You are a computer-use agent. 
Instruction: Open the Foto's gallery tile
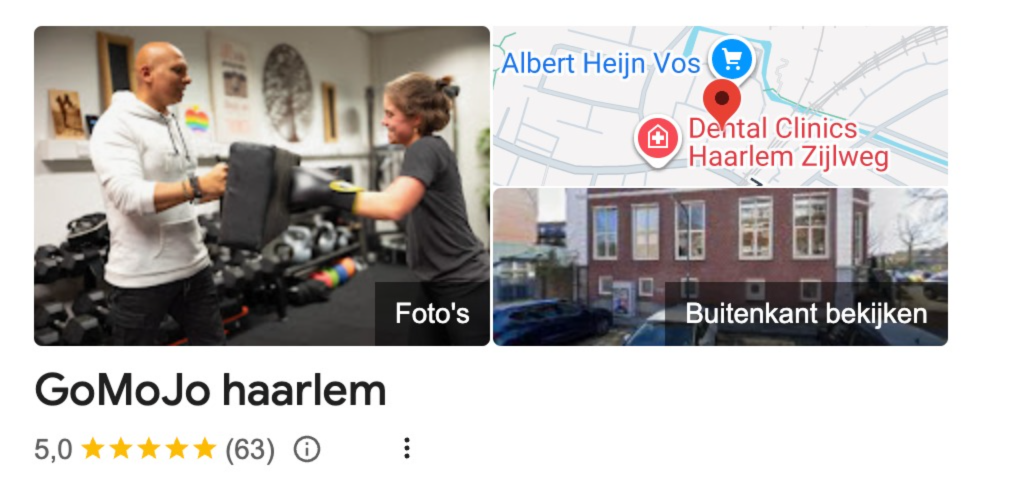click(262, 186)
